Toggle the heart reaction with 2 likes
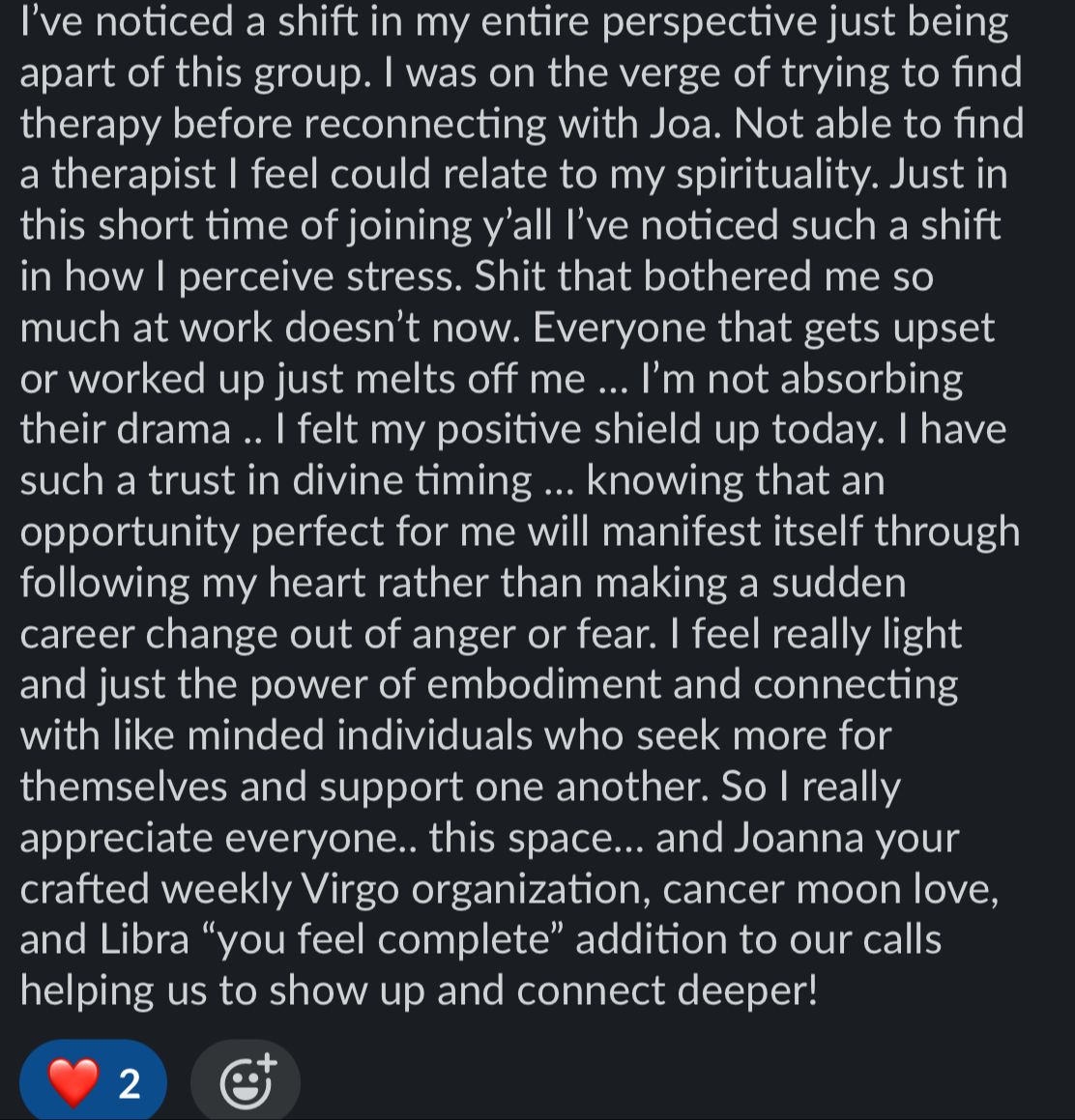1075x1120 pixels. click(93, 1082)
